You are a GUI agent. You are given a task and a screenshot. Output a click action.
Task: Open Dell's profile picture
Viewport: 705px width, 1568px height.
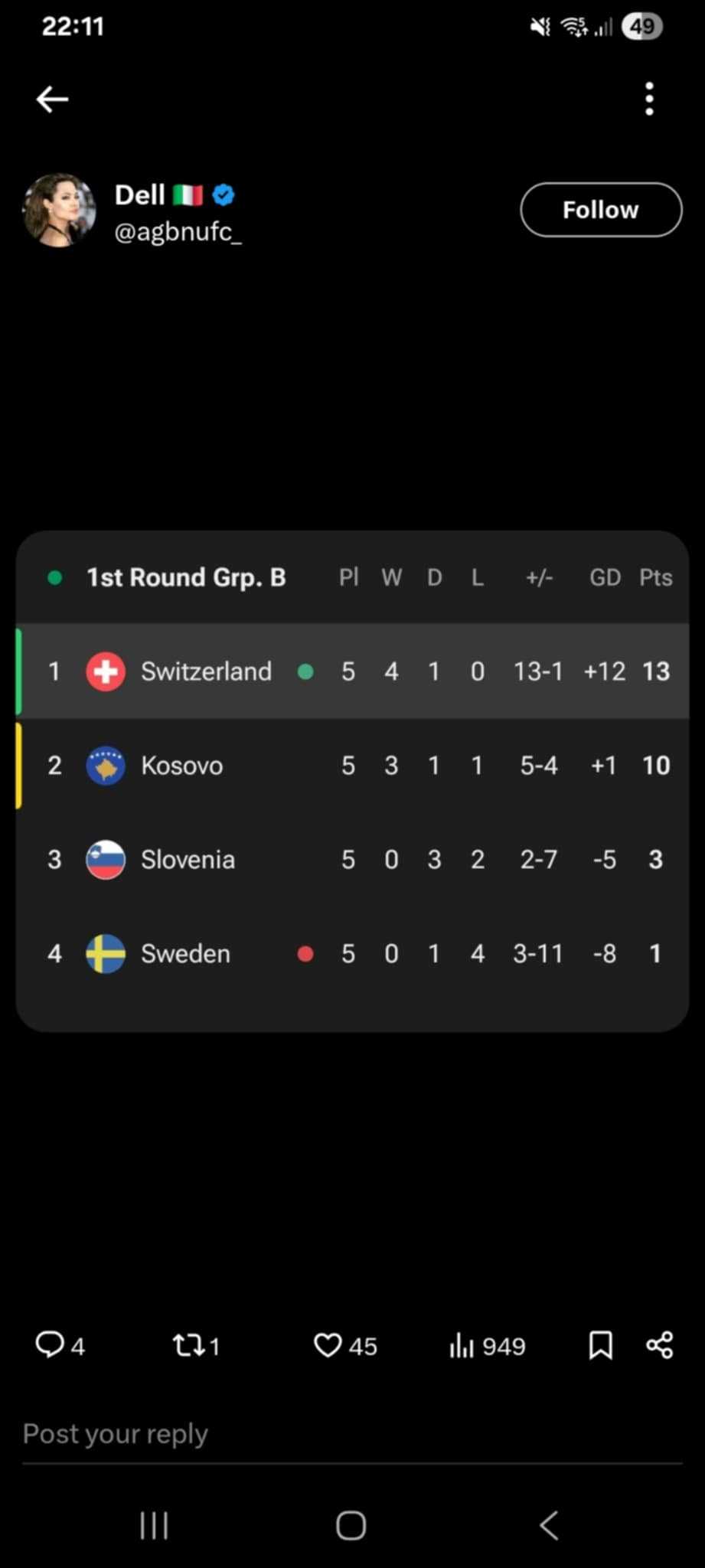[60, 210]
